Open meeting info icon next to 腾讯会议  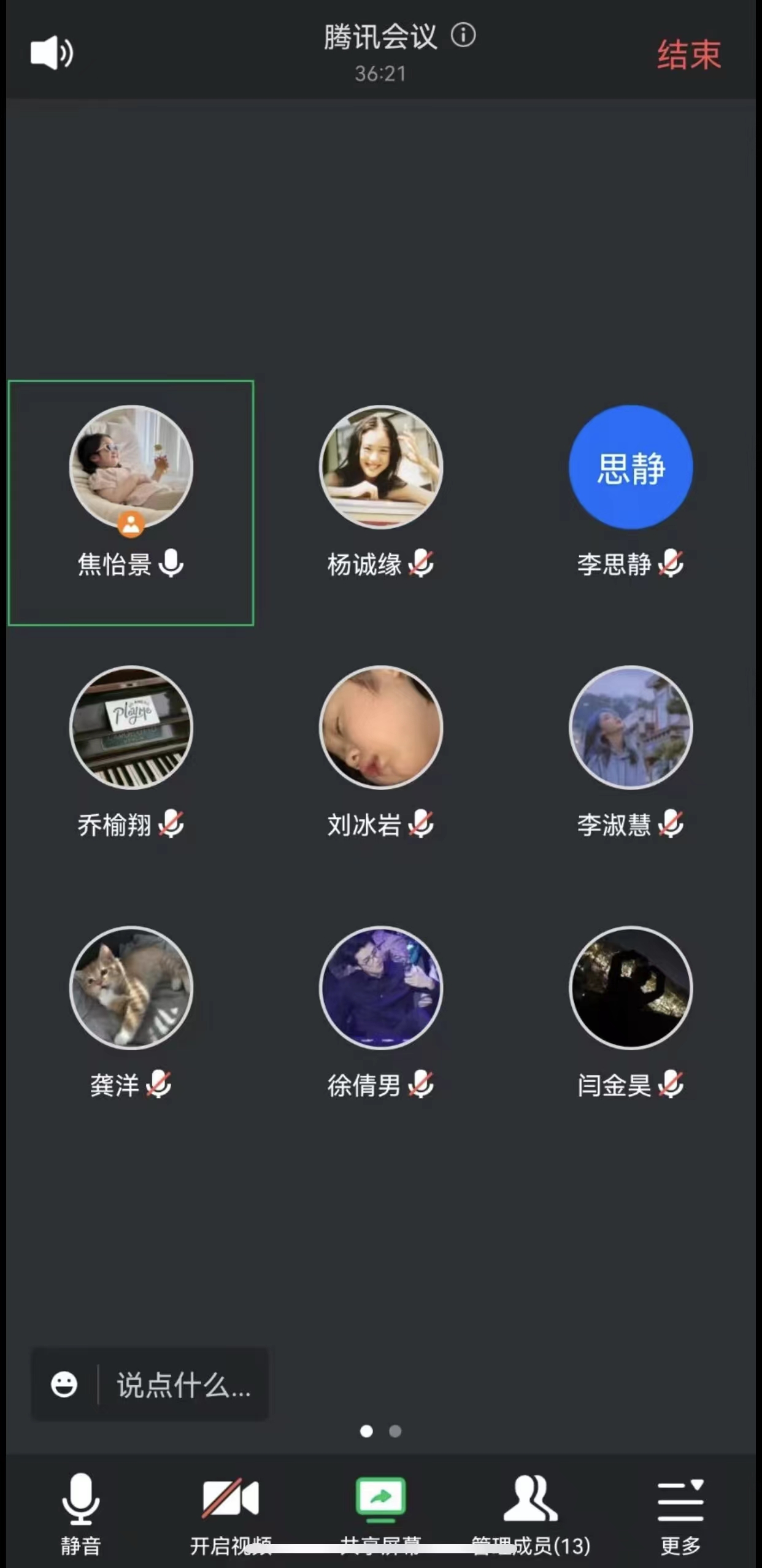pyautogui.click(x=463, y=36)
